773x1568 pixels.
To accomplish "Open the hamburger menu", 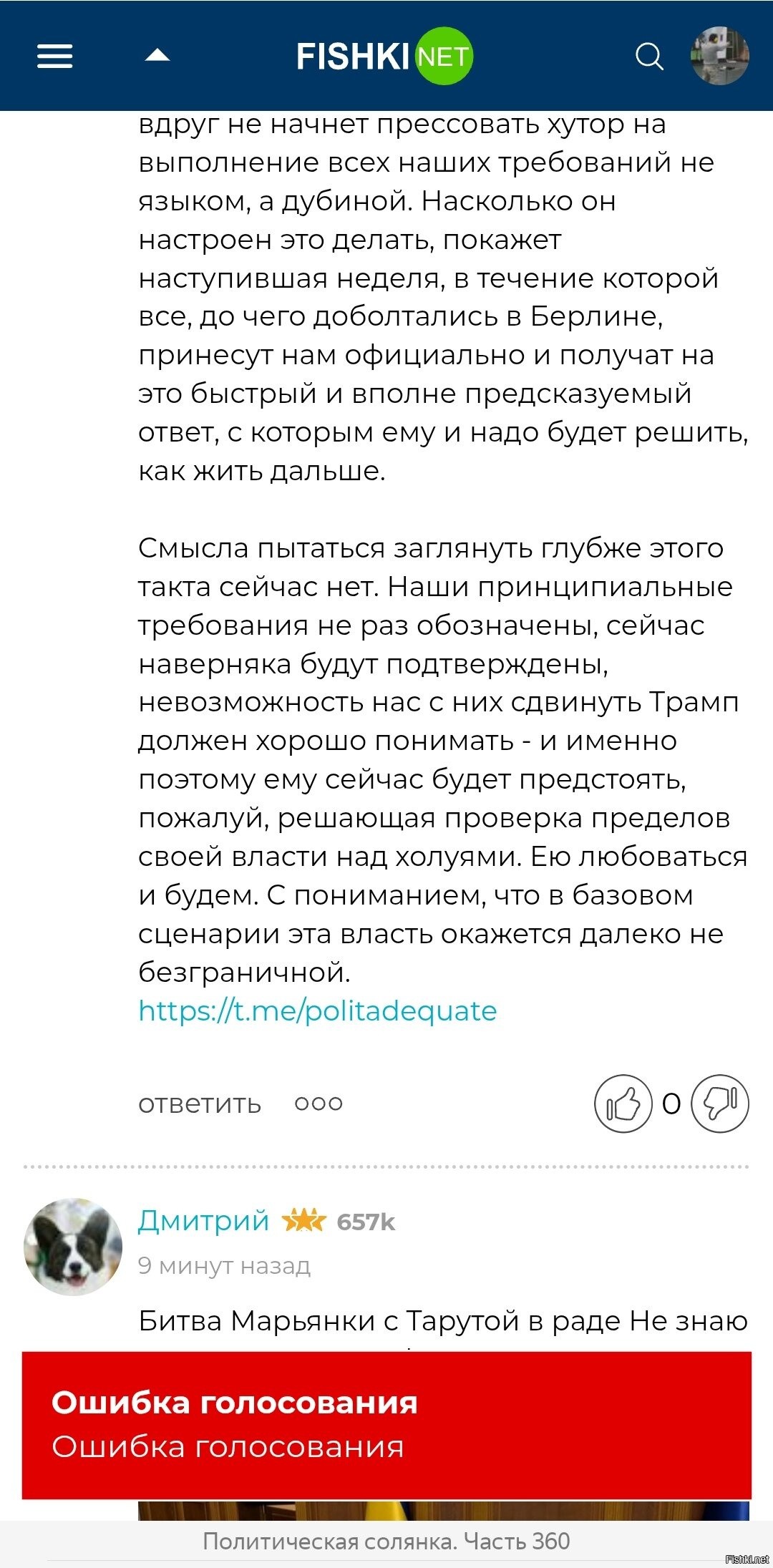I will click(x=55, y=56).
